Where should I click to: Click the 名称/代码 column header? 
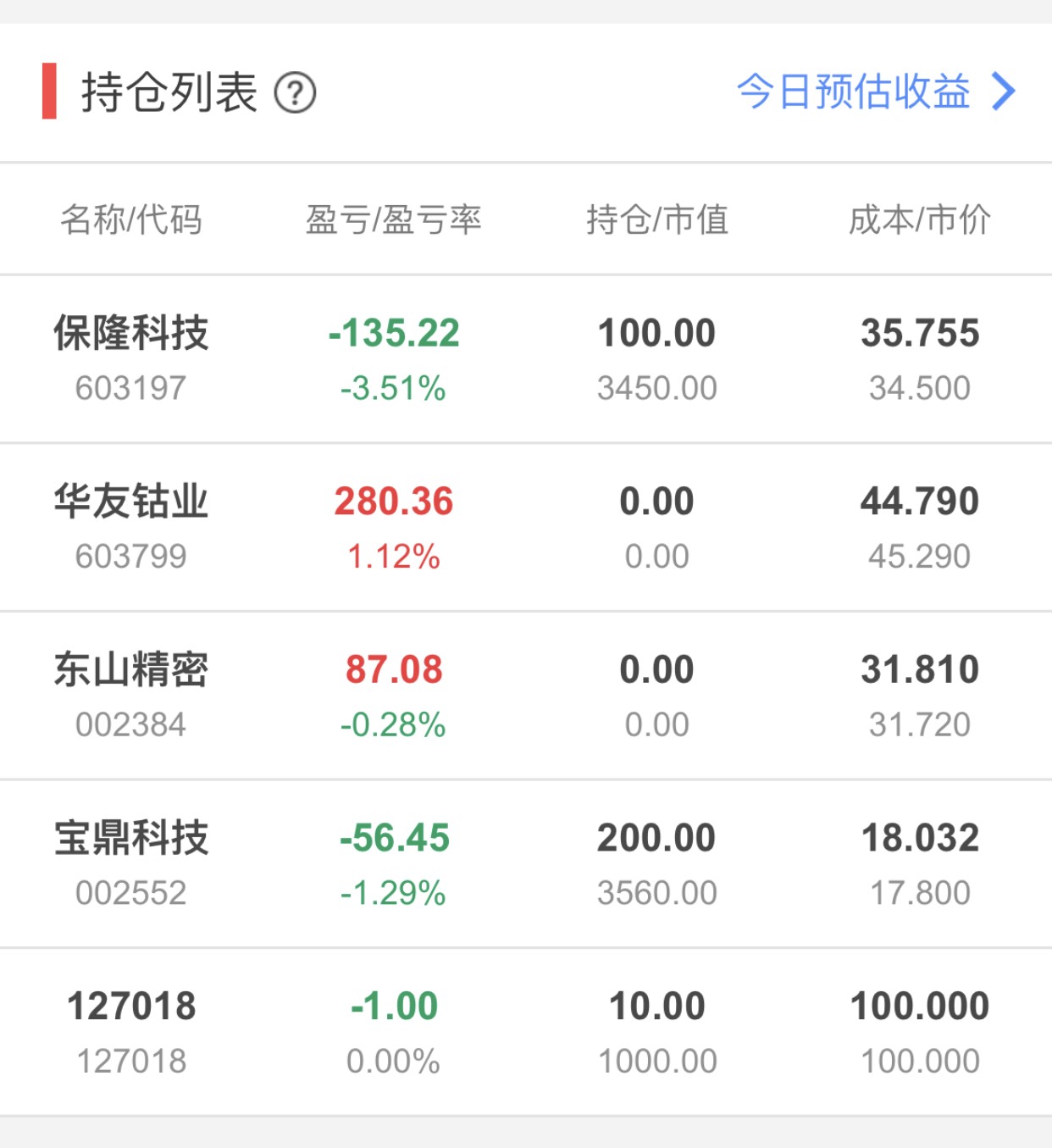[x=130, y=219]
